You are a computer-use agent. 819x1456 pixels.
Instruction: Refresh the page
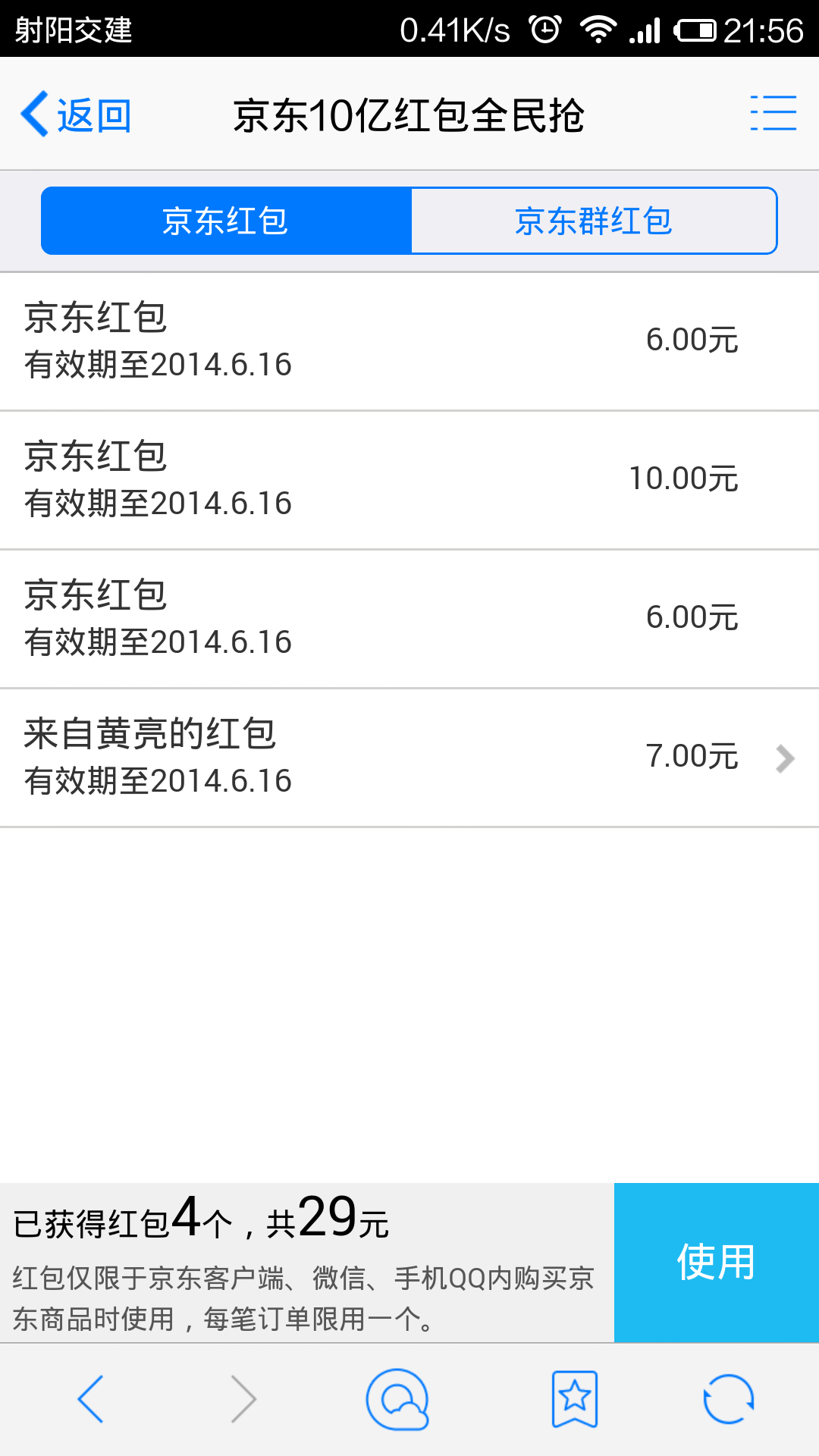click(x=728, y=1399)
